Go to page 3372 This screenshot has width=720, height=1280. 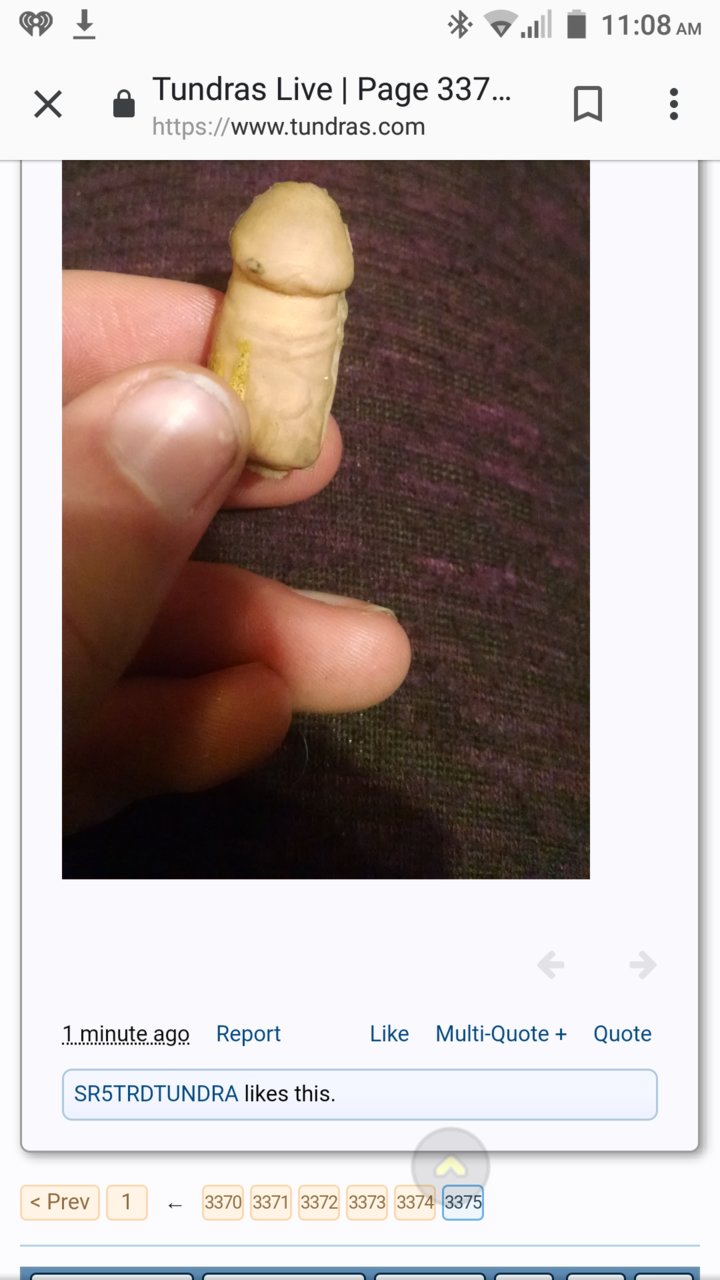pos(319,1203)
